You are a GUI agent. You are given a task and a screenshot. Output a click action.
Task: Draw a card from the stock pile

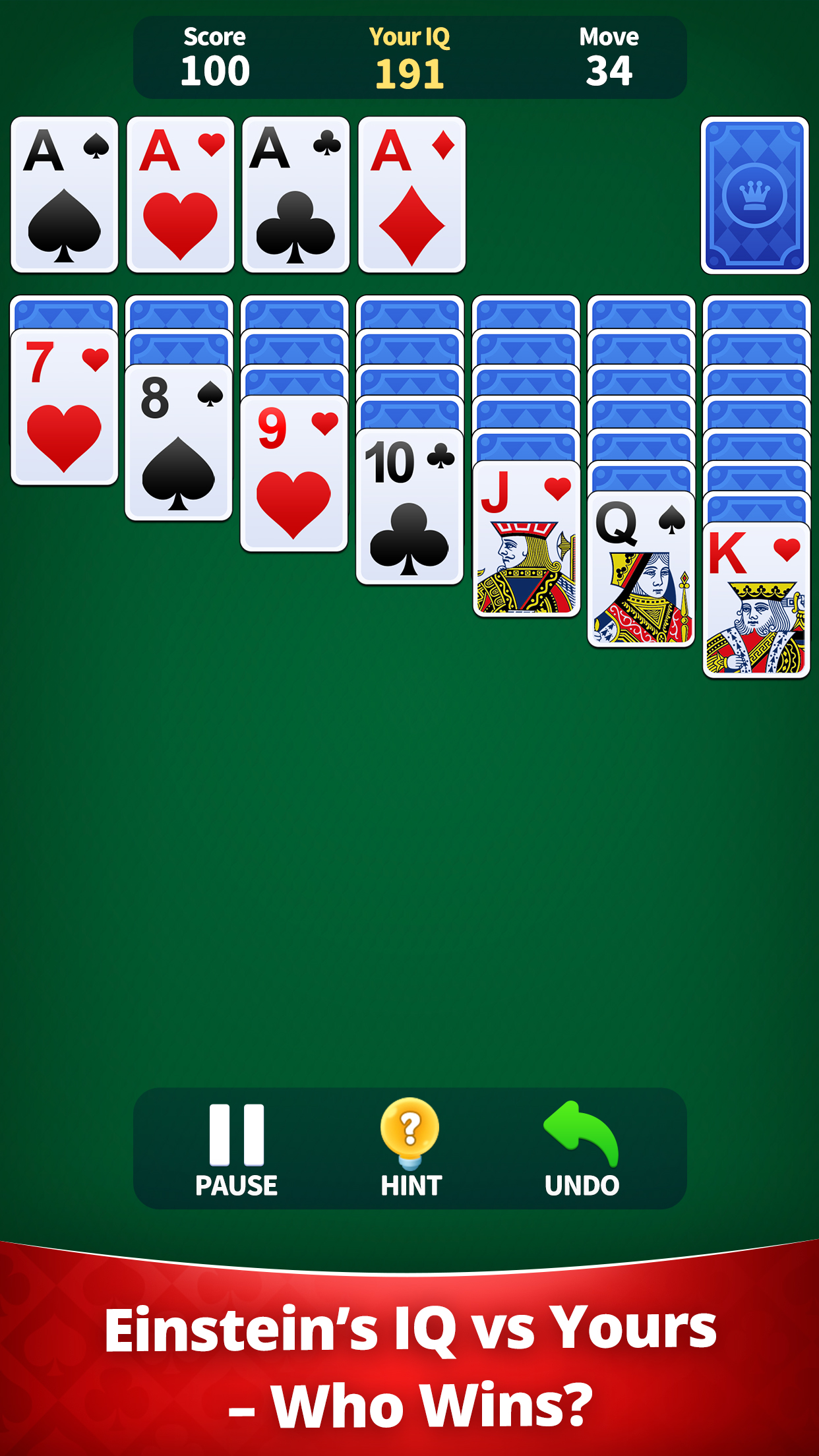click(754, 195)
